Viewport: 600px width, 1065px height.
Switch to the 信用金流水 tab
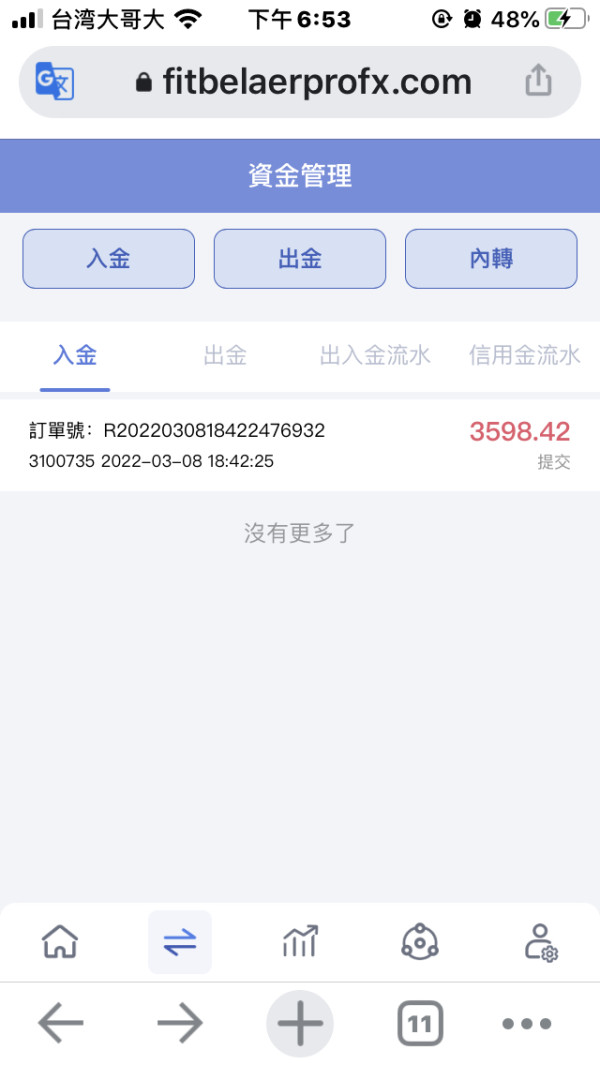coord(525,355)
